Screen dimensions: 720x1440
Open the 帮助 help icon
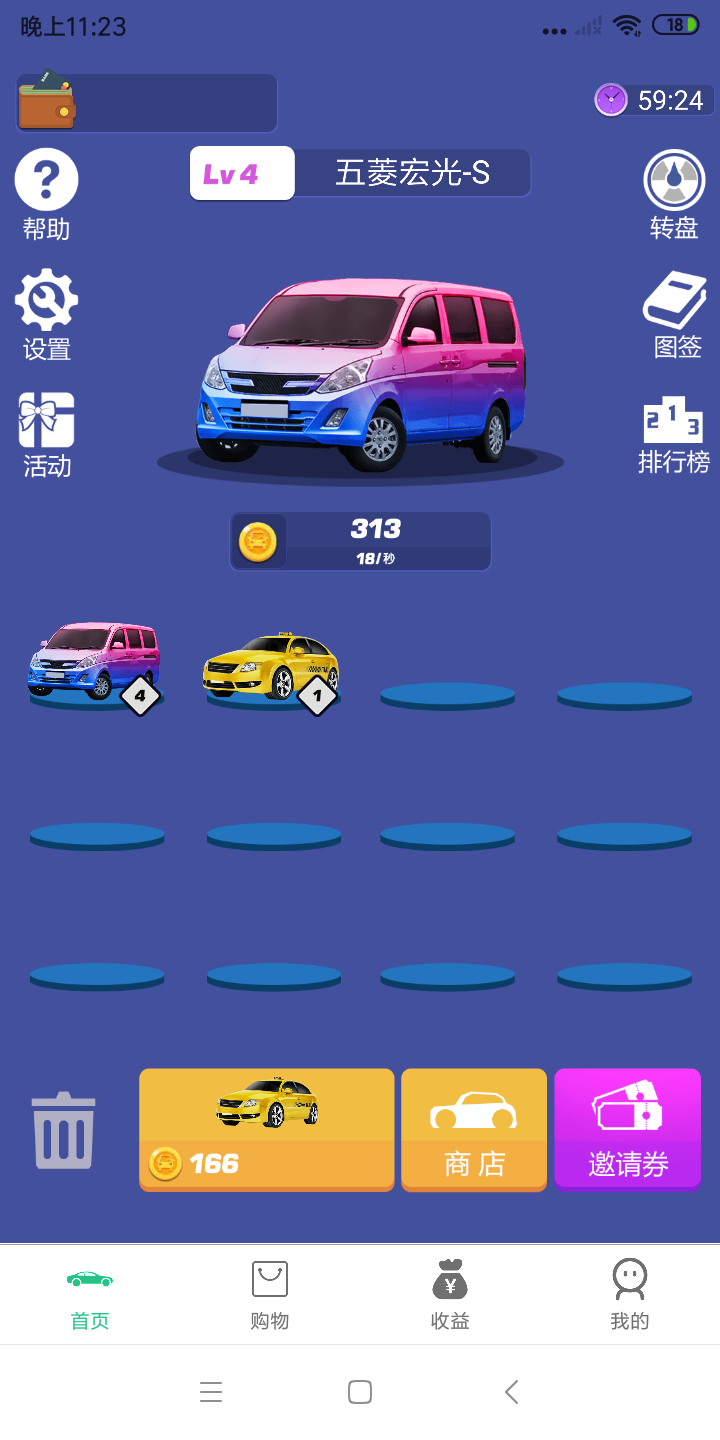[x=46, y=182]
